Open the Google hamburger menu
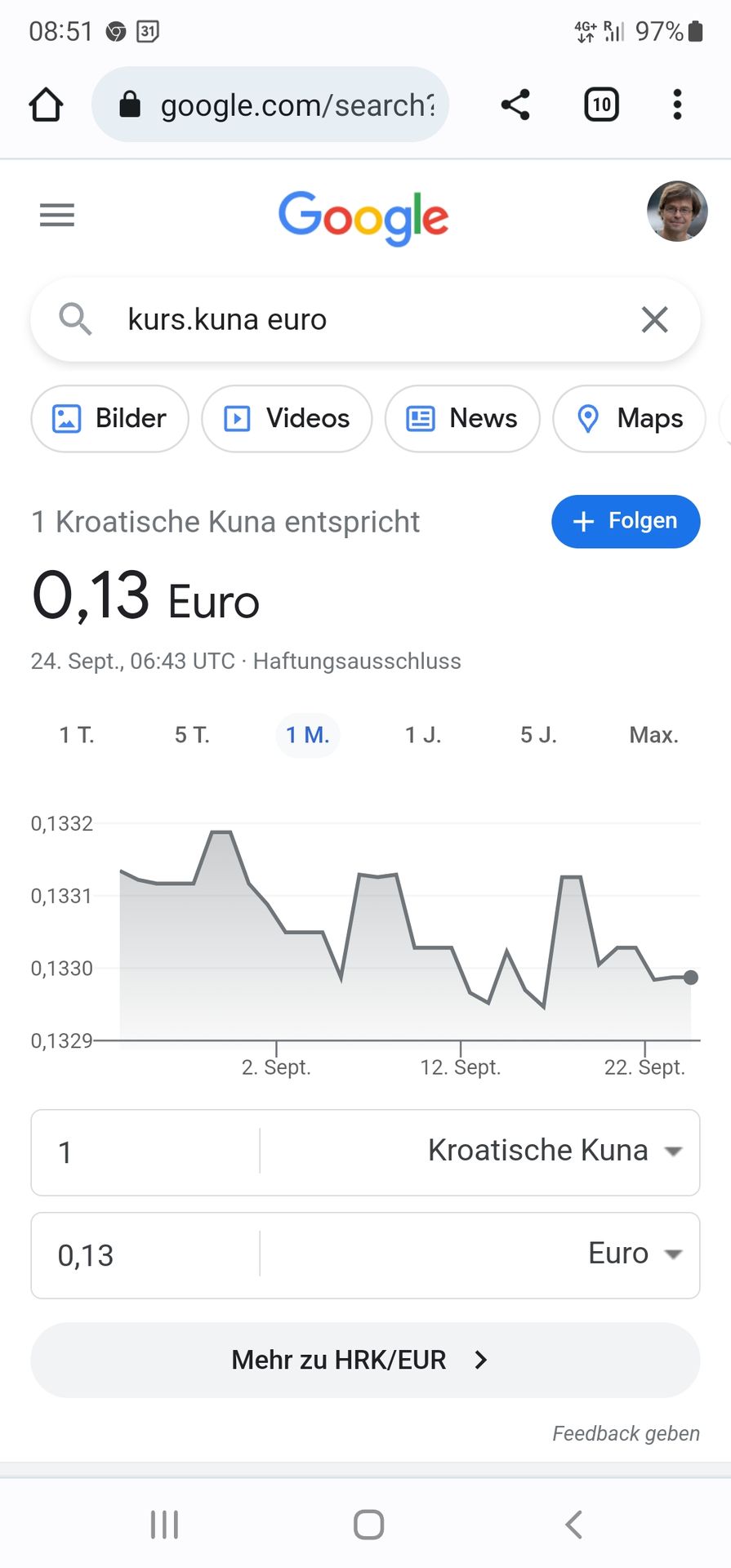The image size is (731, 1568). (x=57, y=215)
